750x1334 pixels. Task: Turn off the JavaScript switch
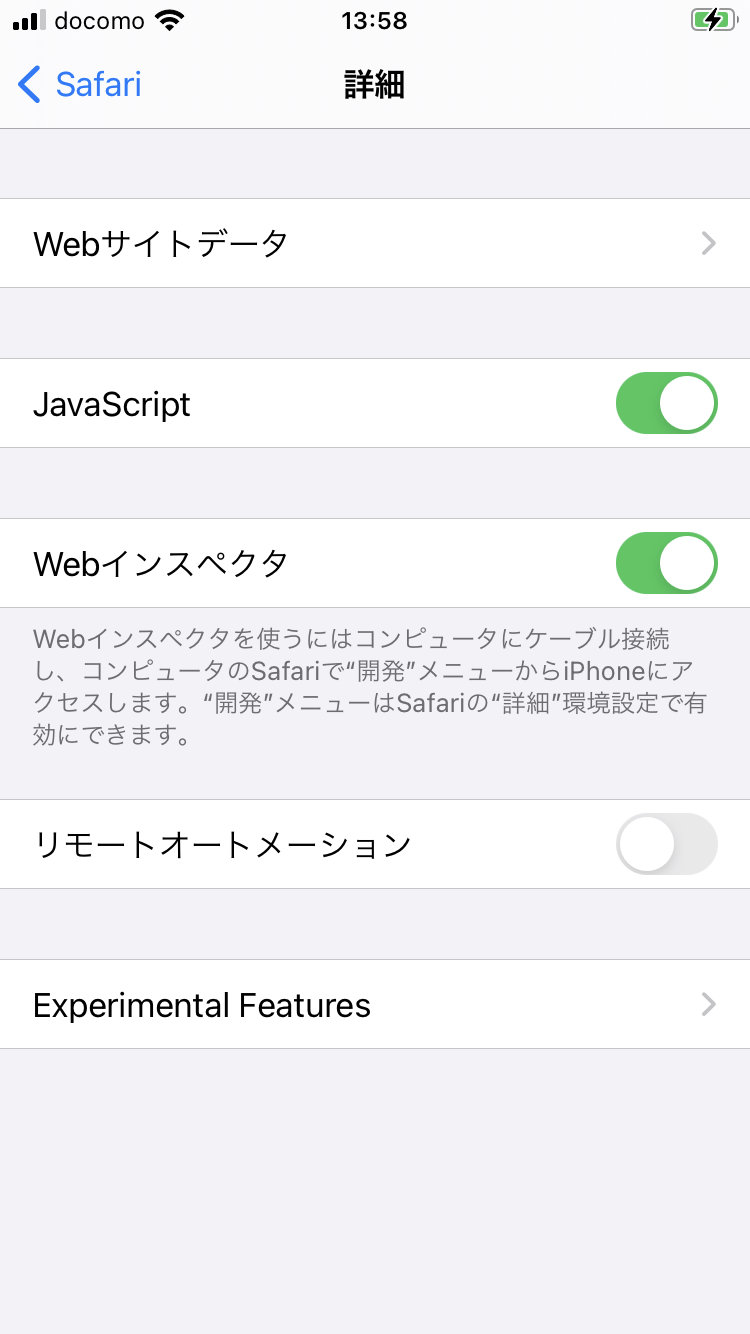[x=666, y=403]
